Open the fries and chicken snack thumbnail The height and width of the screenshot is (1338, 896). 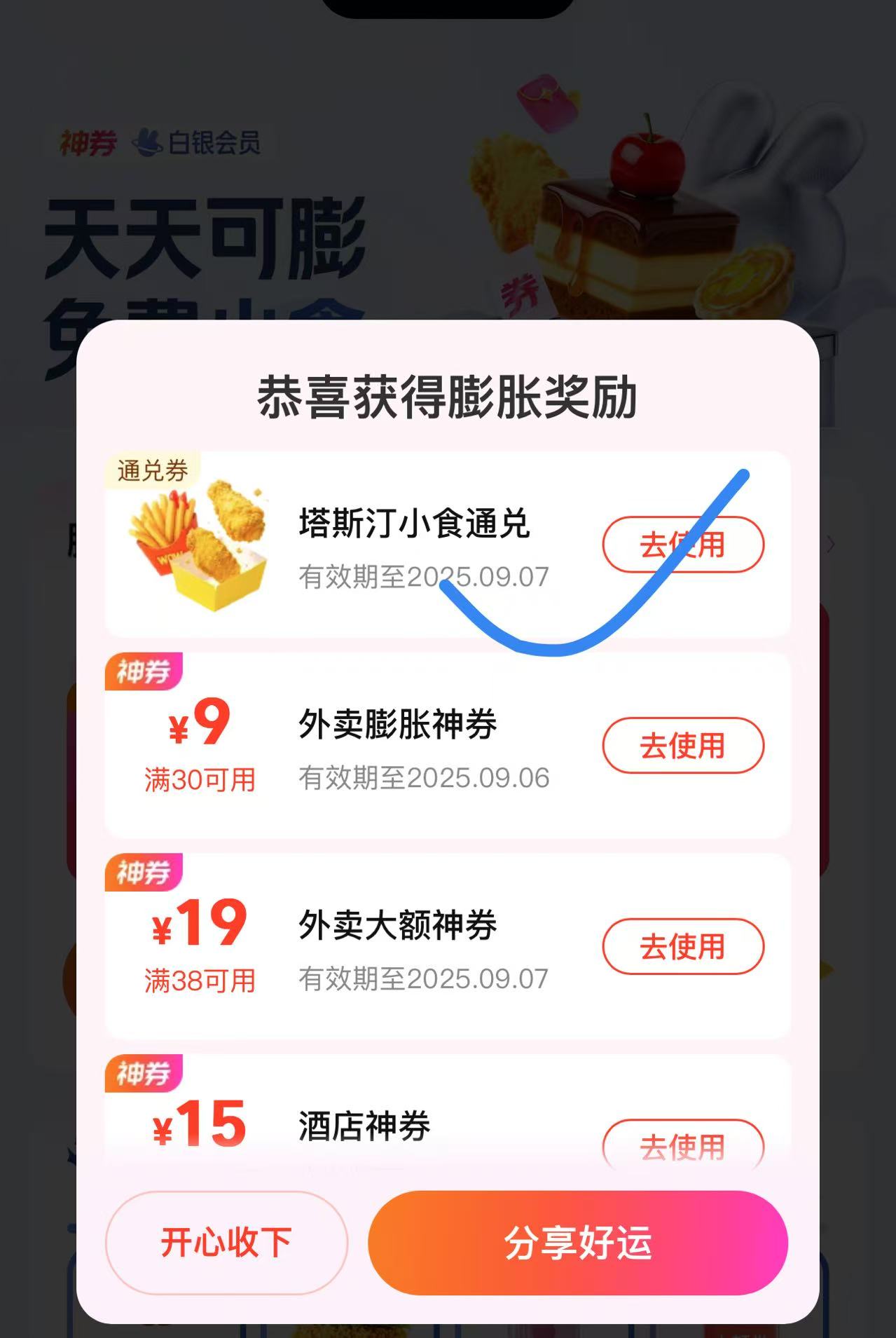tap(198, 547)
